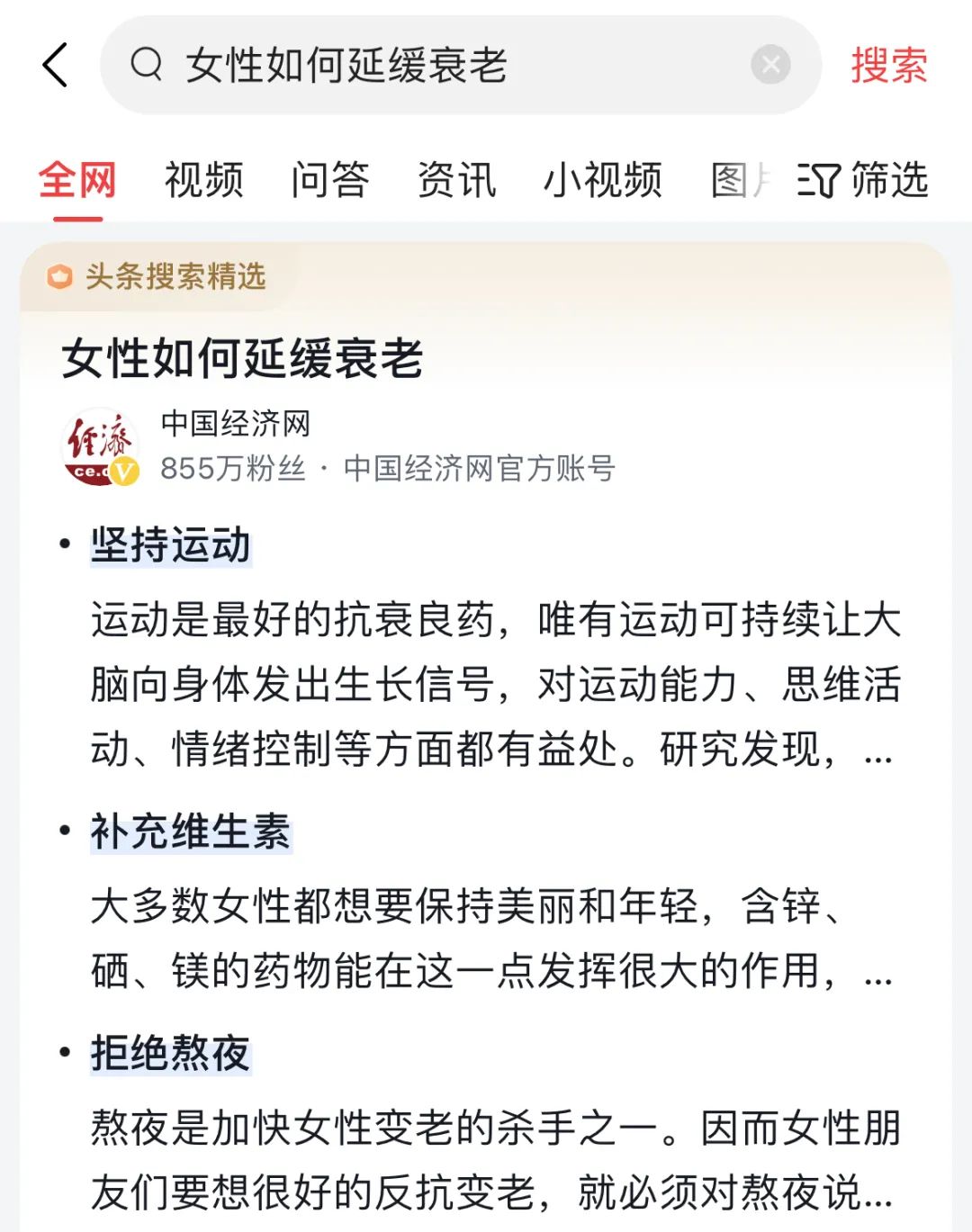Clear the search query text
The height and width of the screenshot is (1232, 972).
[770, 65]
